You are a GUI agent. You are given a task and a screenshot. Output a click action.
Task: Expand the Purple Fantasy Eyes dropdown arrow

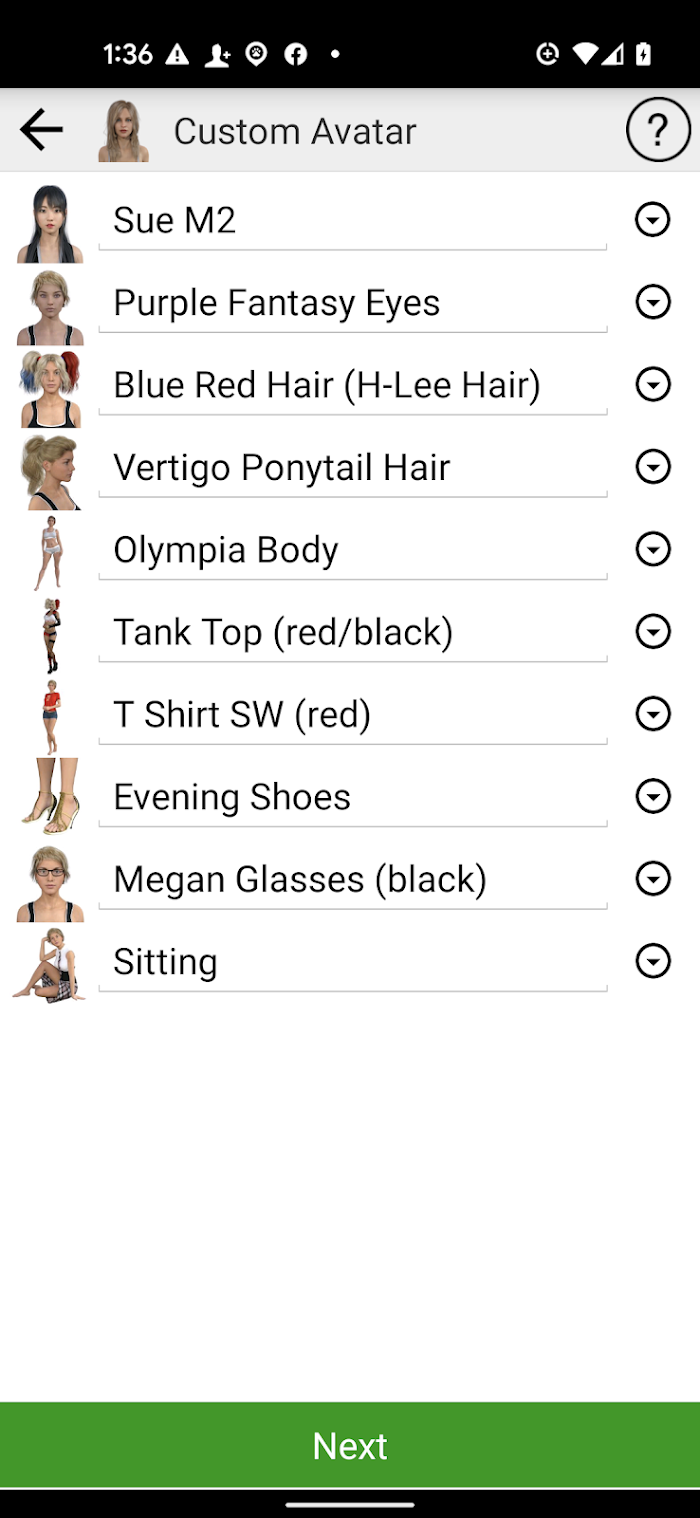coord(653,302)
